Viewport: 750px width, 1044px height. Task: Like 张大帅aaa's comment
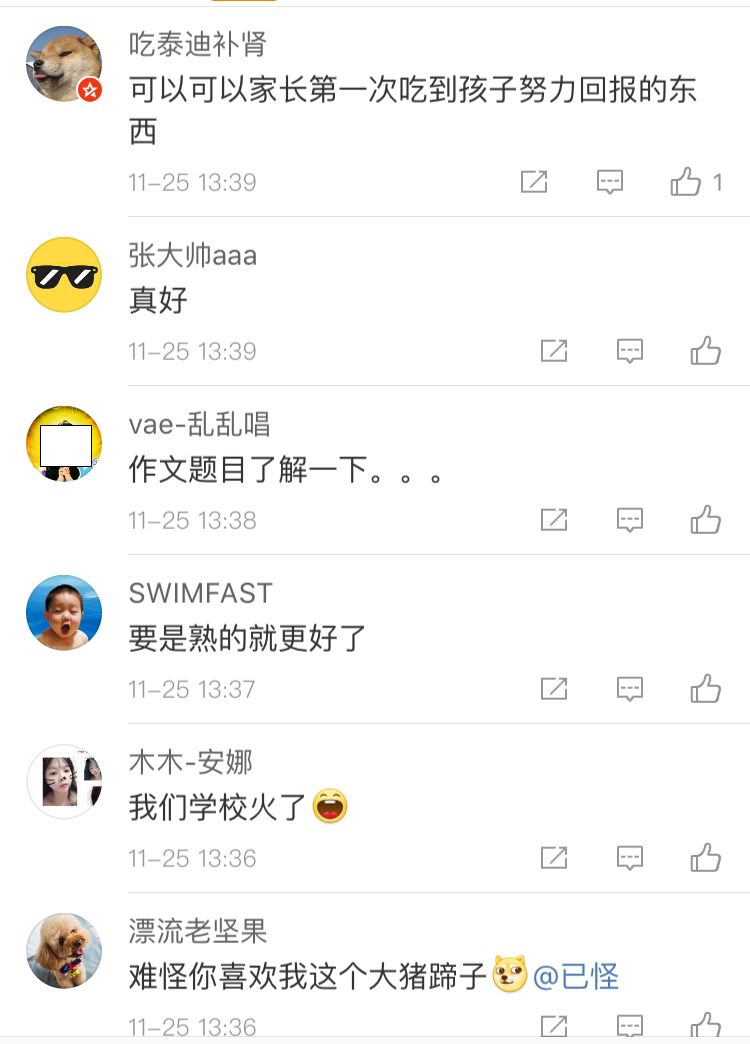(705, 350)
